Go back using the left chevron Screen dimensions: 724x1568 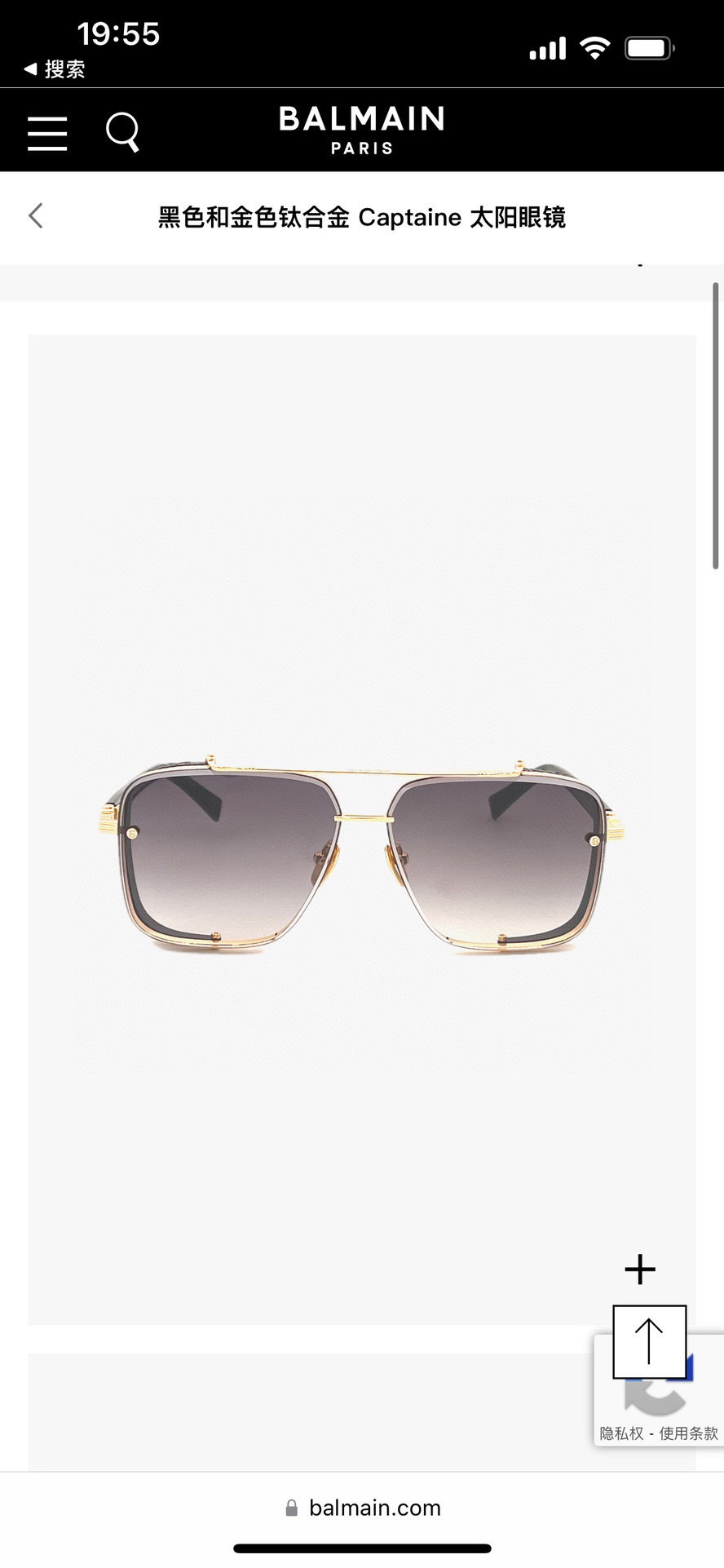click(x=35, y=216)
